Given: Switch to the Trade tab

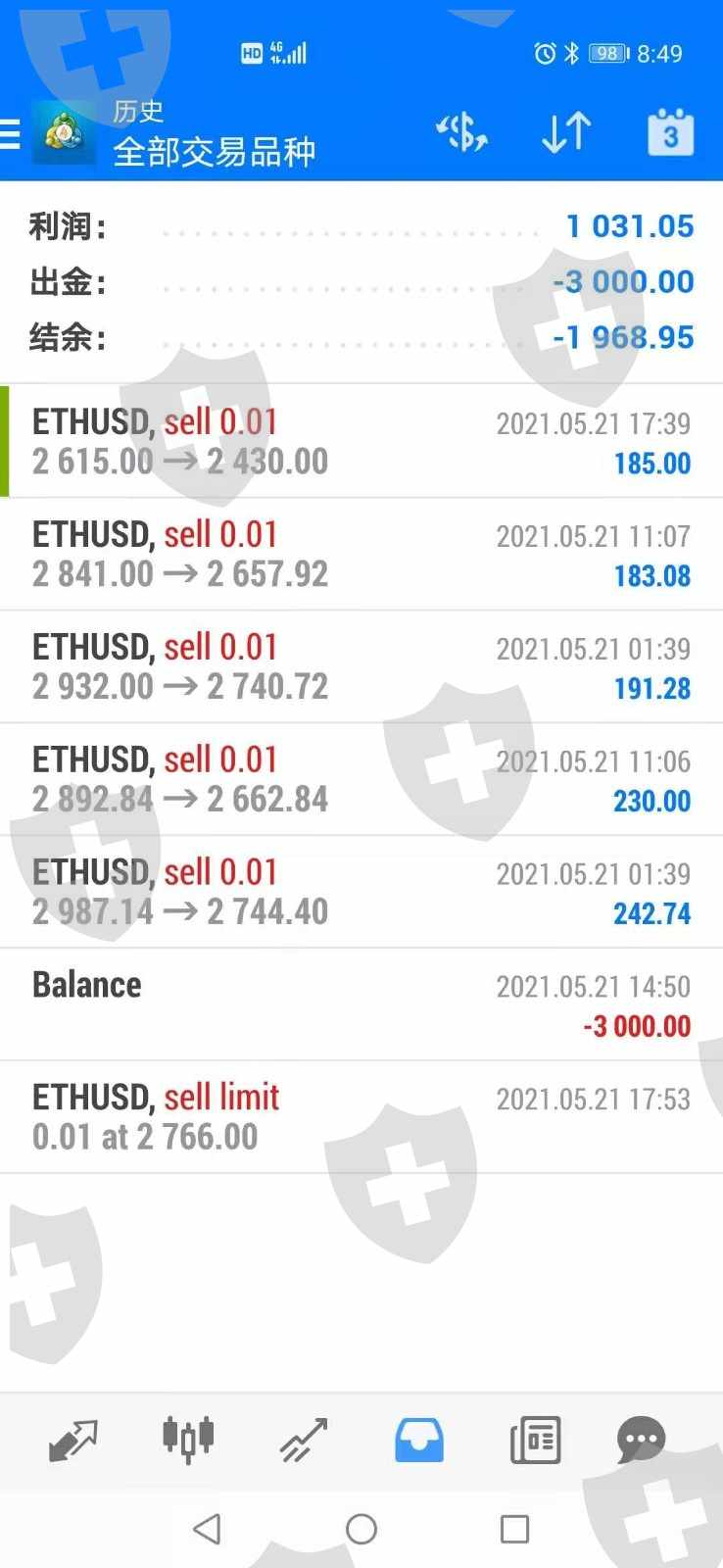Looking at the screenshot, I should pyautogui.click(x=304, y=1441).
